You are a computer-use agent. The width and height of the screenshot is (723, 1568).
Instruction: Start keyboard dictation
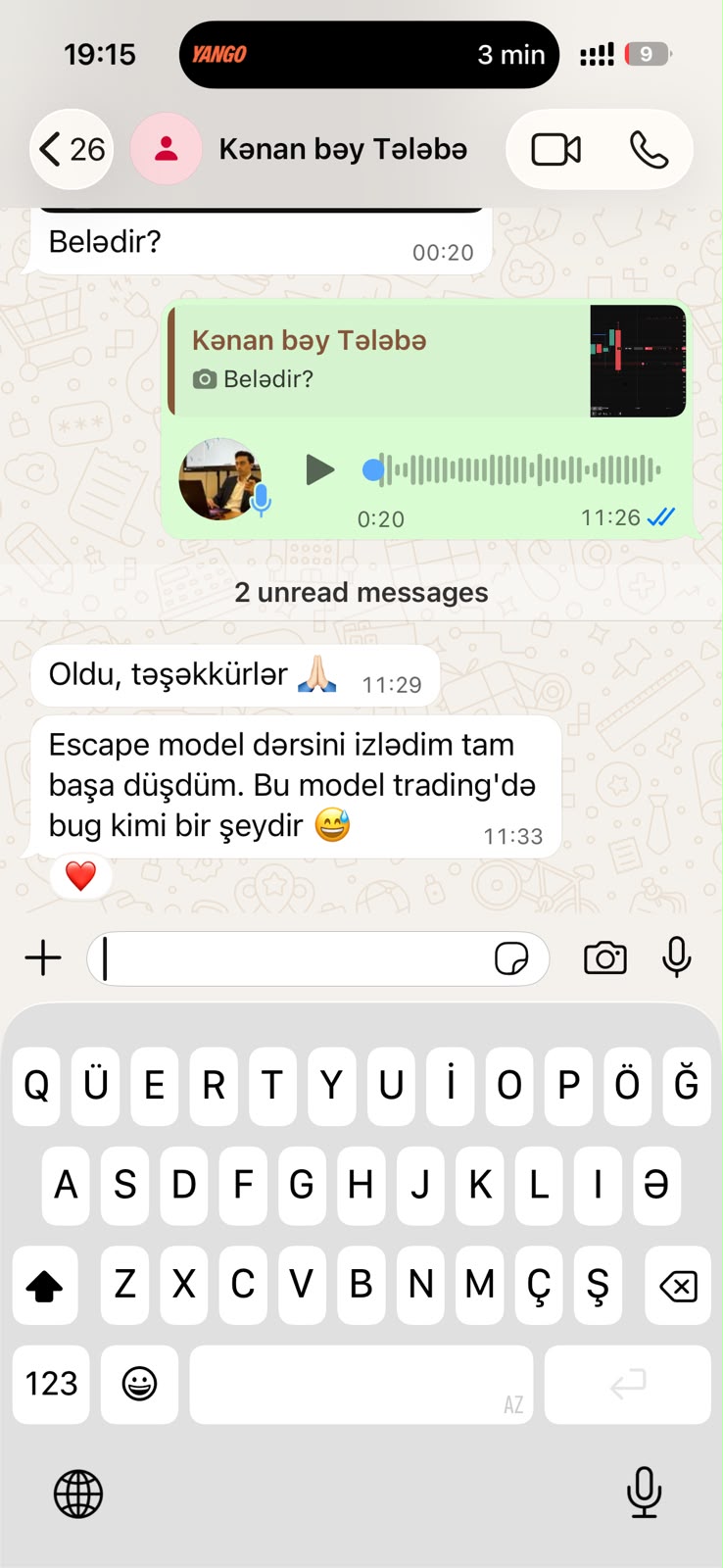coord(644,1493)
